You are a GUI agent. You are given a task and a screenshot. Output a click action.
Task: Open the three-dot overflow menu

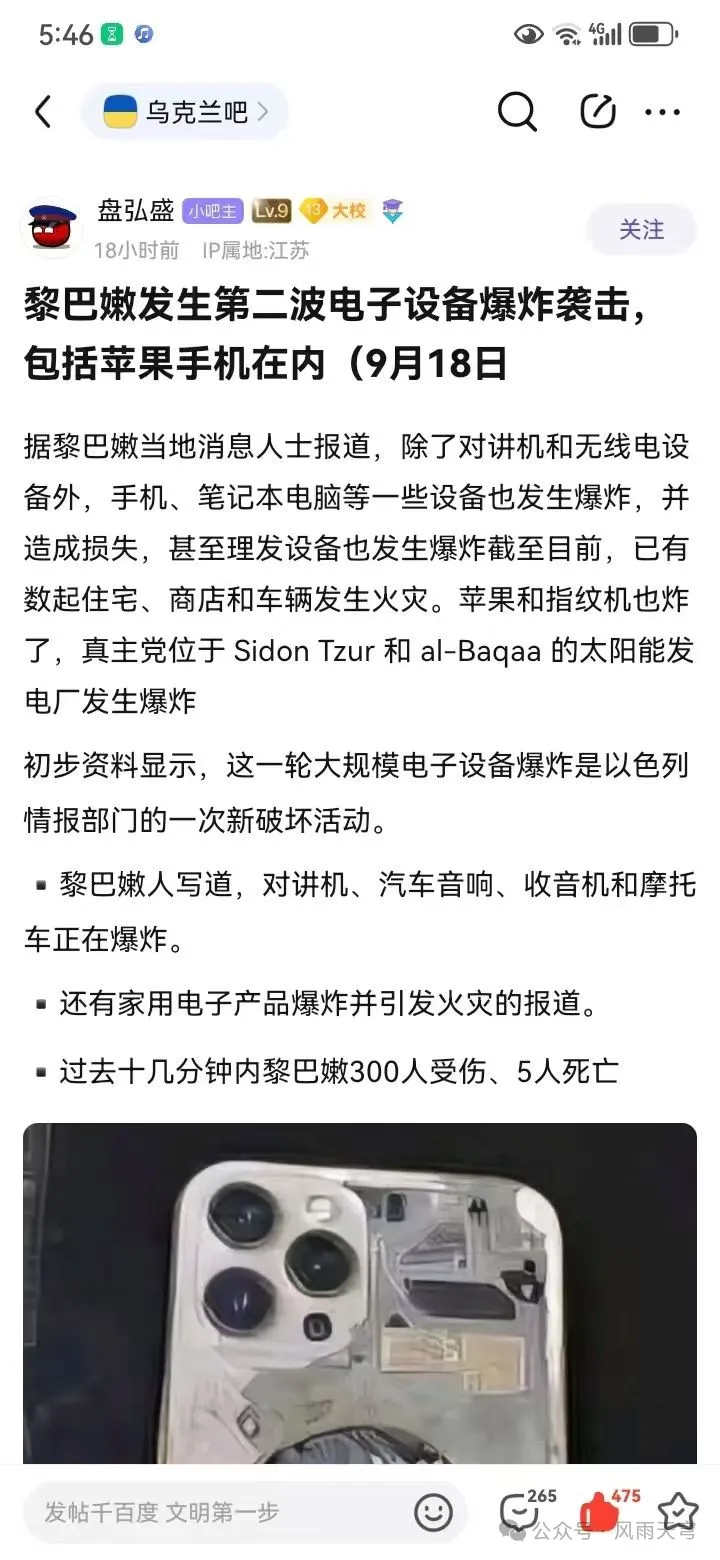coord(663,112)
